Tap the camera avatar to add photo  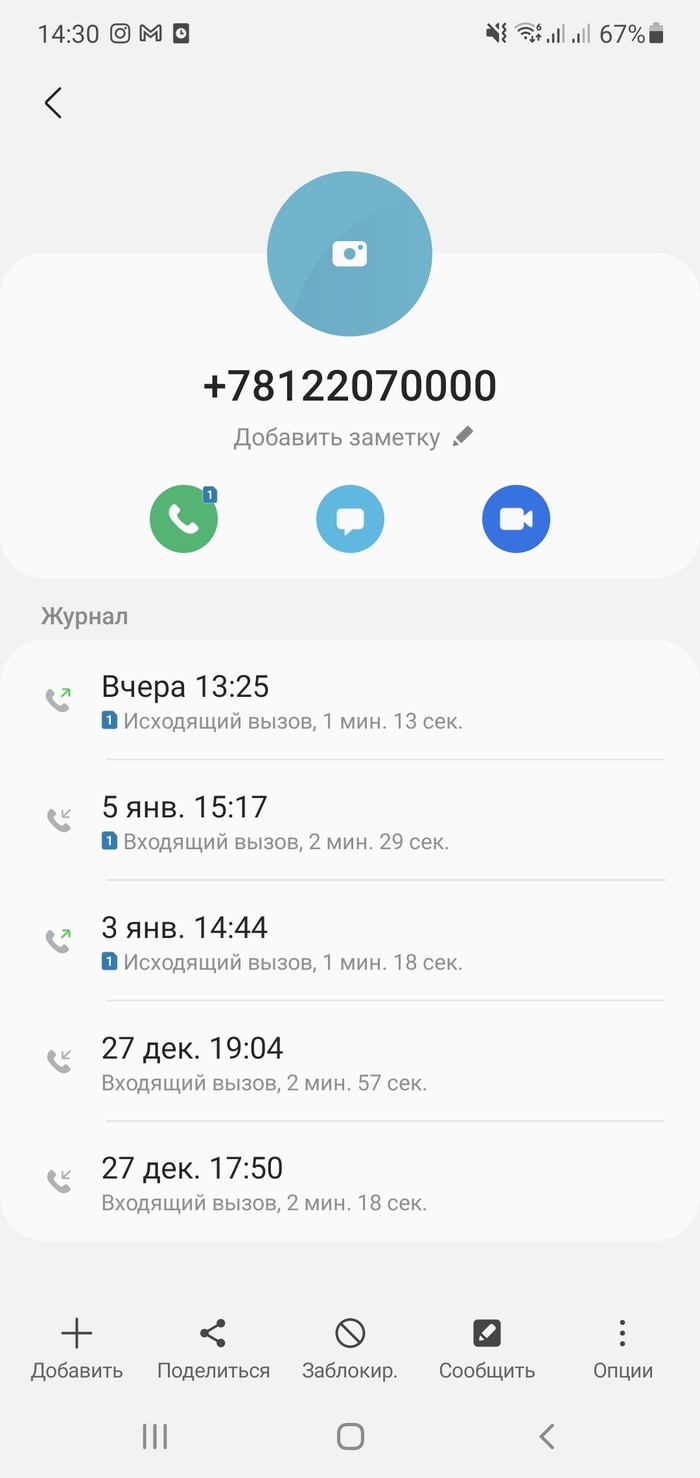(x=349, y=254)
